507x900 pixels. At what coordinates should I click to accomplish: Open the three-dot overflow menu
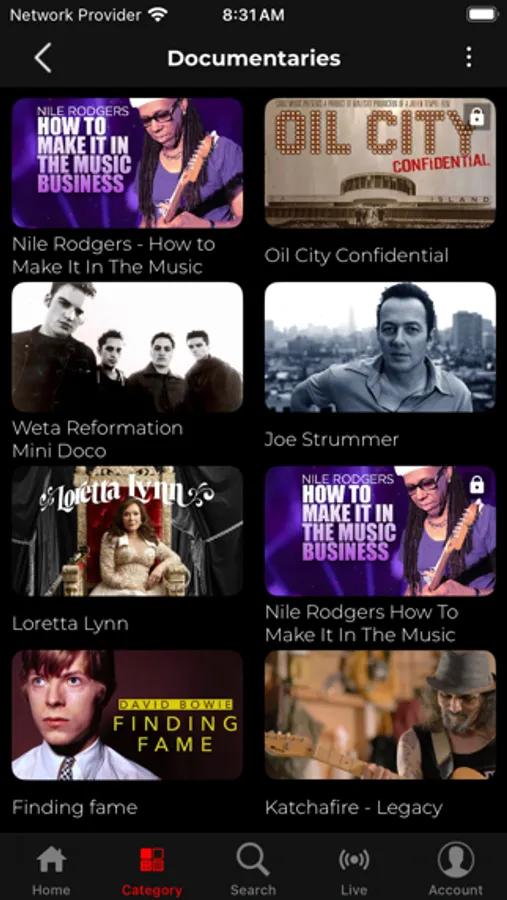(469, 57)
